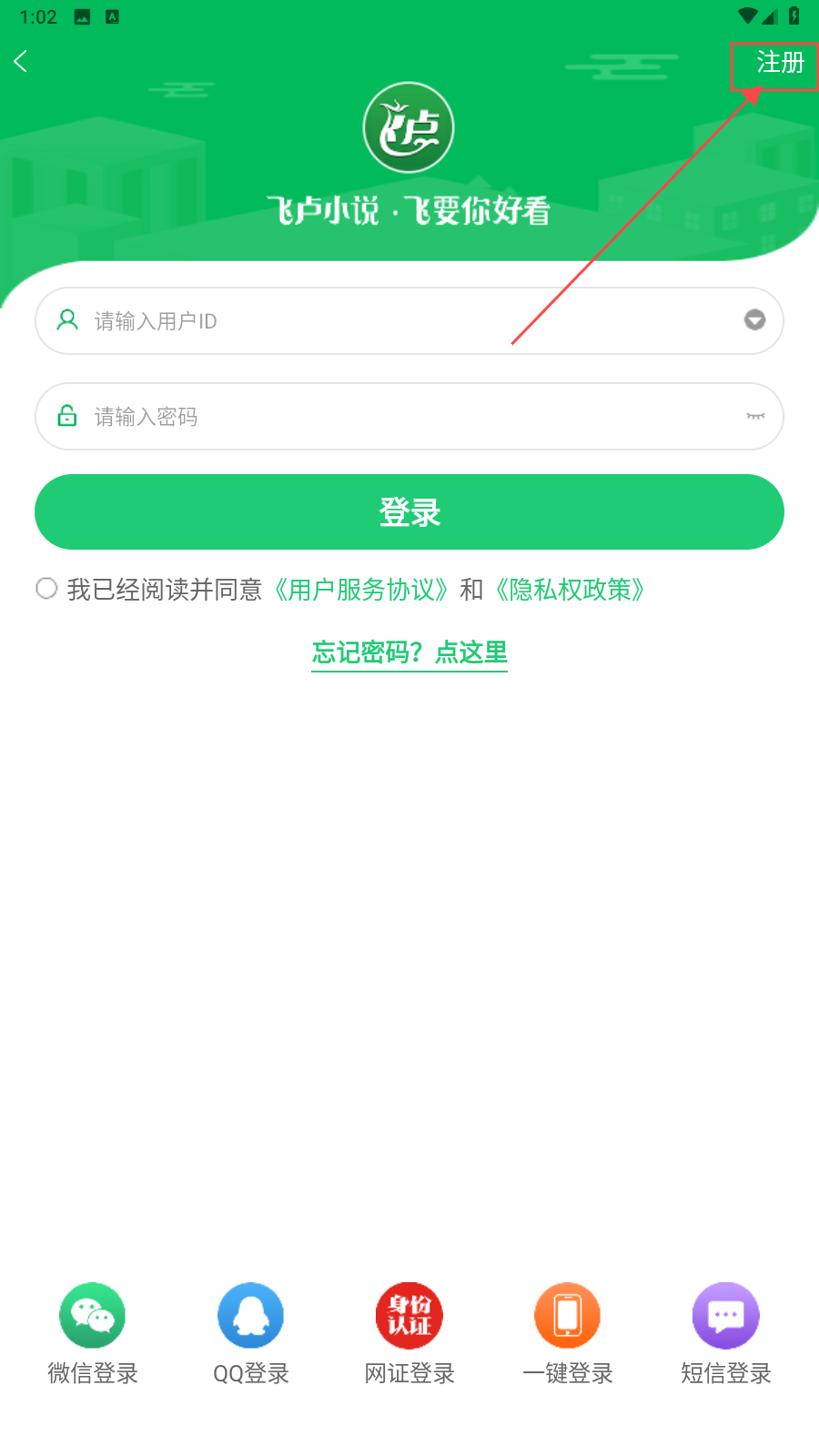Expand the saved user ID dropdown
Viewport: 819px width, 1456px height.
pos(754,320)
